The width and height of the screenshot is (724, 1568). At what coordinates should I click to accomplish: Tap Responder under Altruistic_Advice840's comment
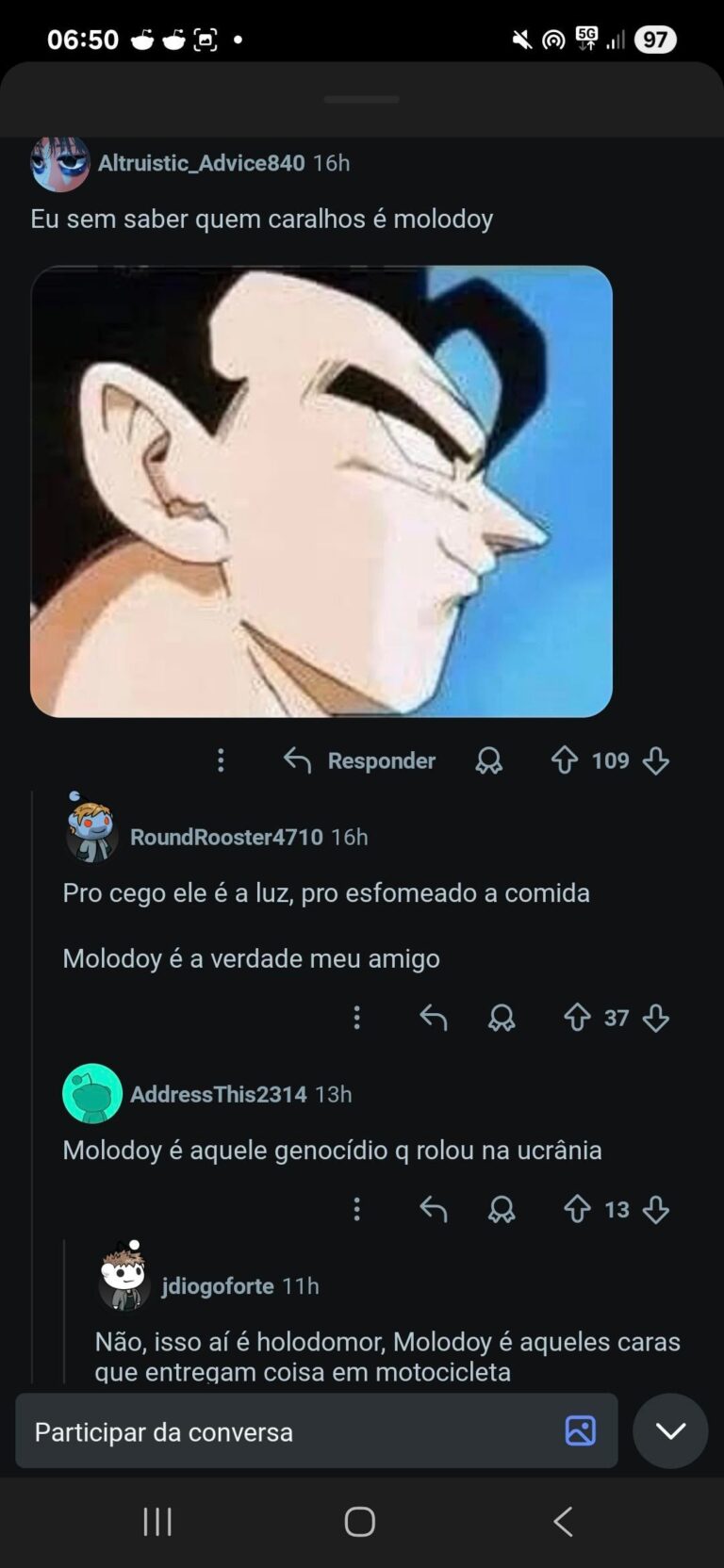(x=360, y=760)
